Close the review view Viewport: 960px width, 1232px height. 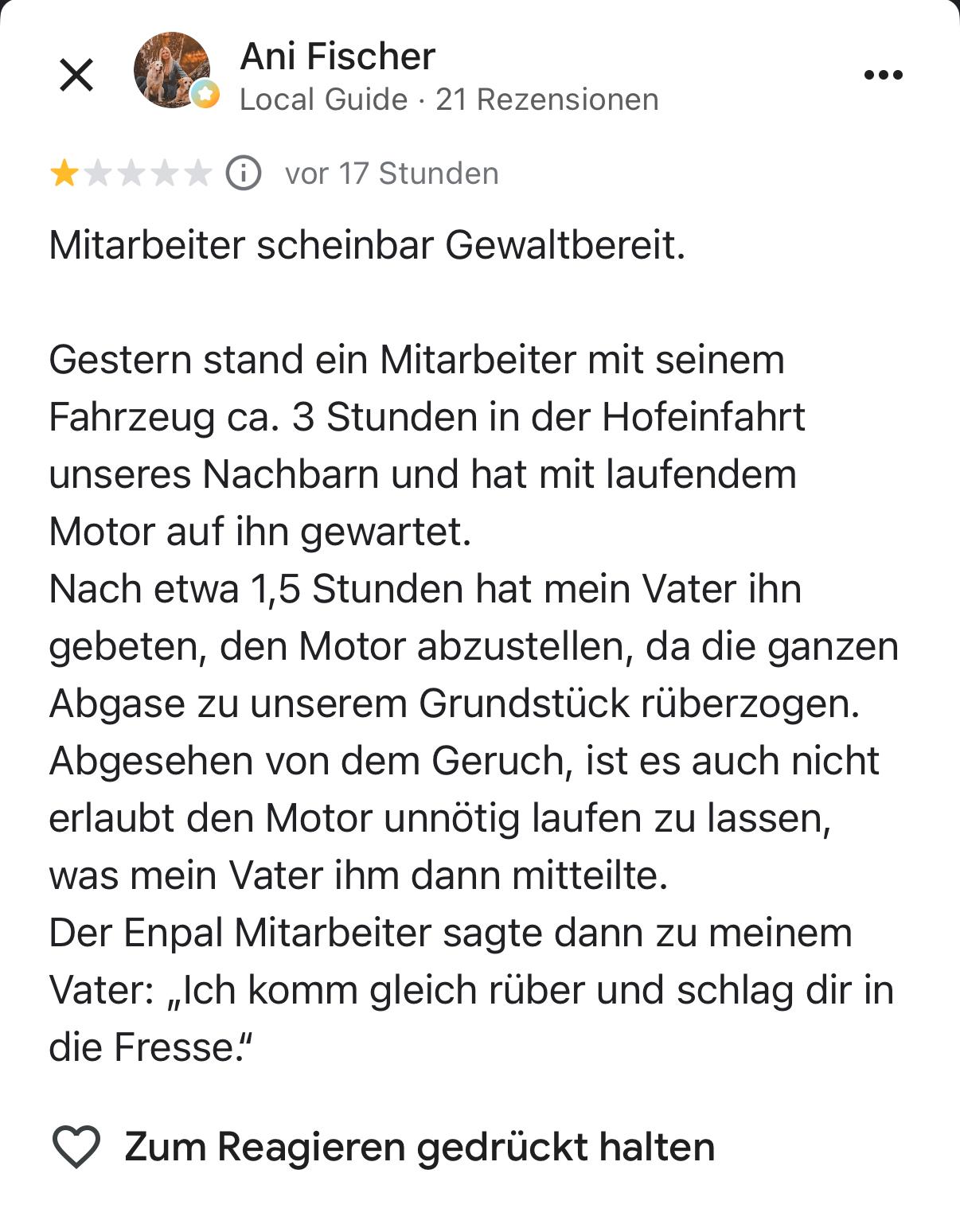point(76,76)
